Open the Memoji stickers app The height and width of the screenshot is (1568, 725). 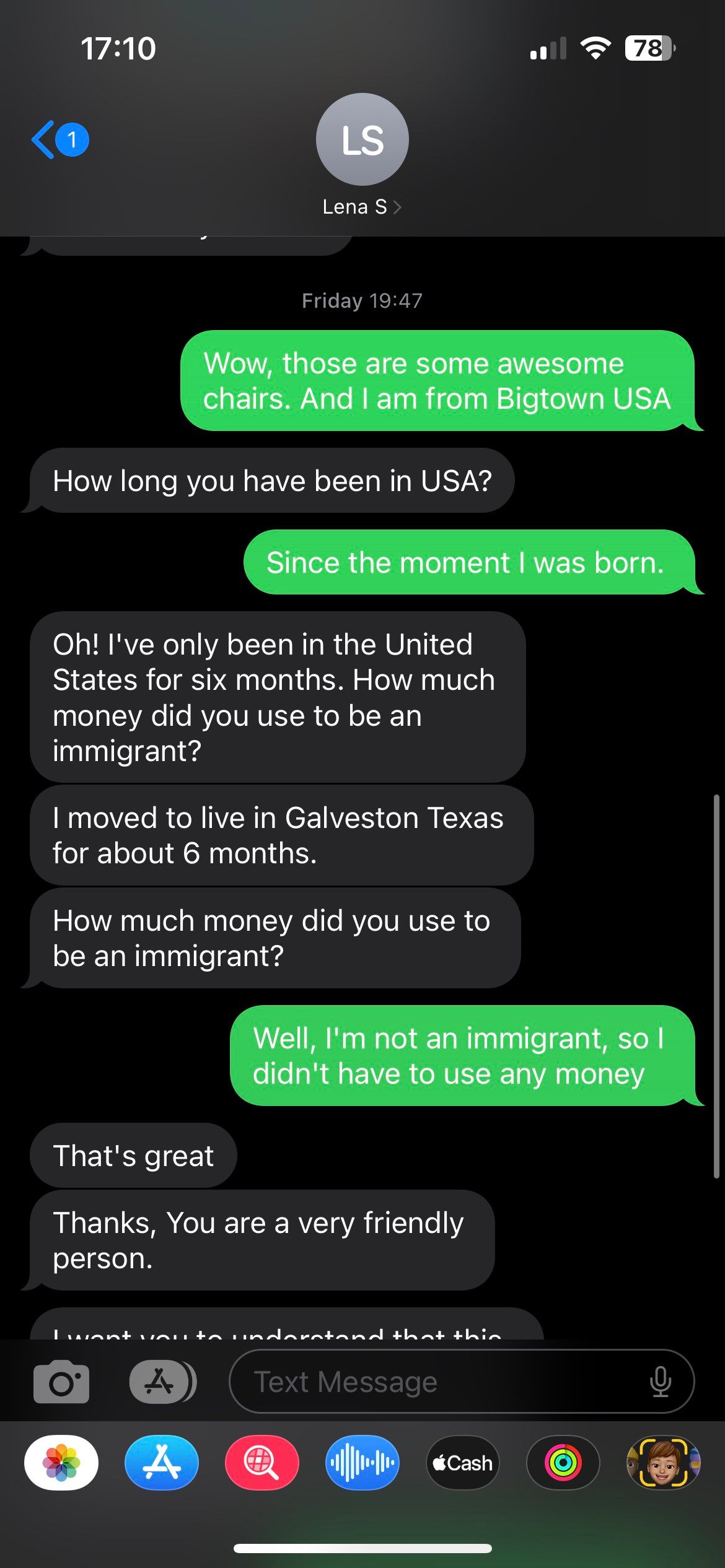click(x=663, y=1463)
